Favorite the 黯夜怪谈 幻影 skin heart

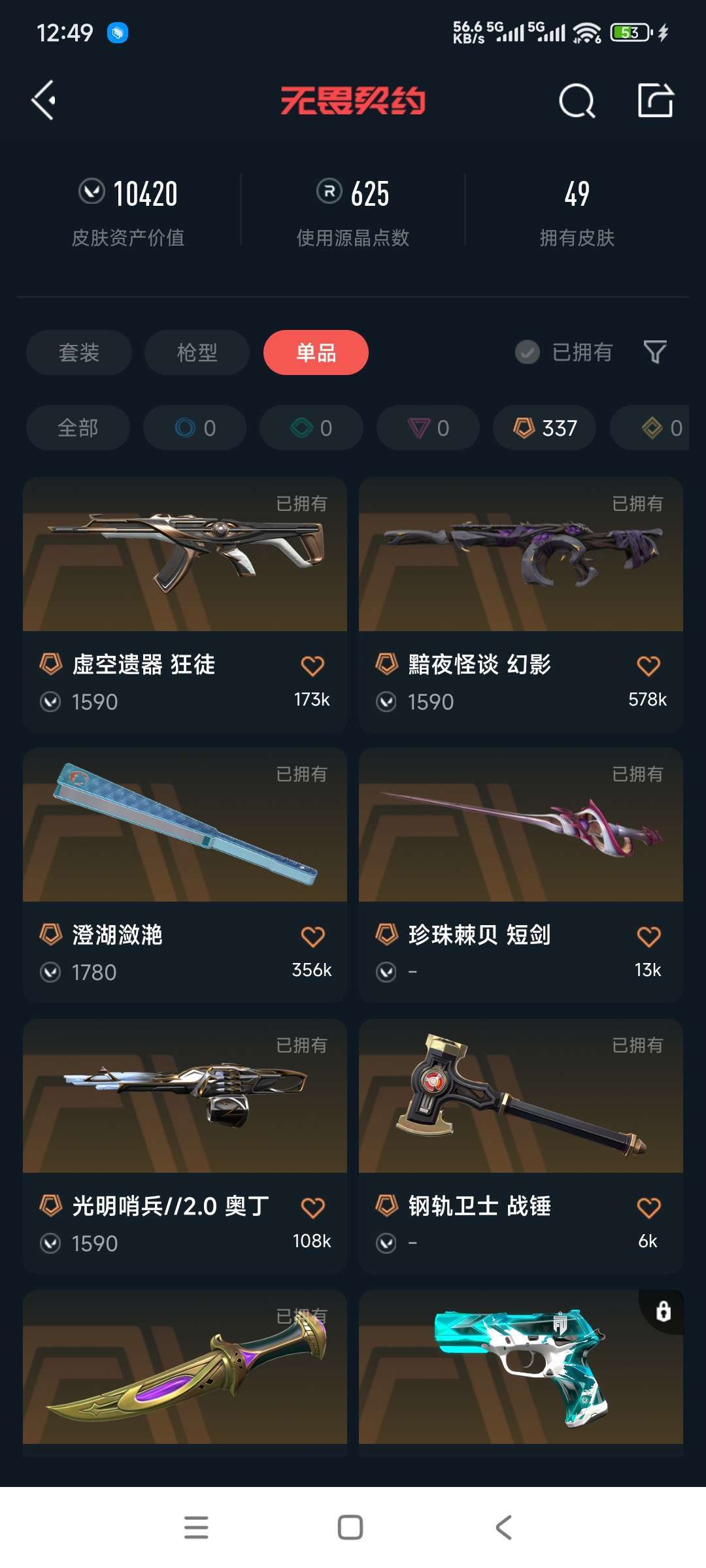(x=648, y=664)
